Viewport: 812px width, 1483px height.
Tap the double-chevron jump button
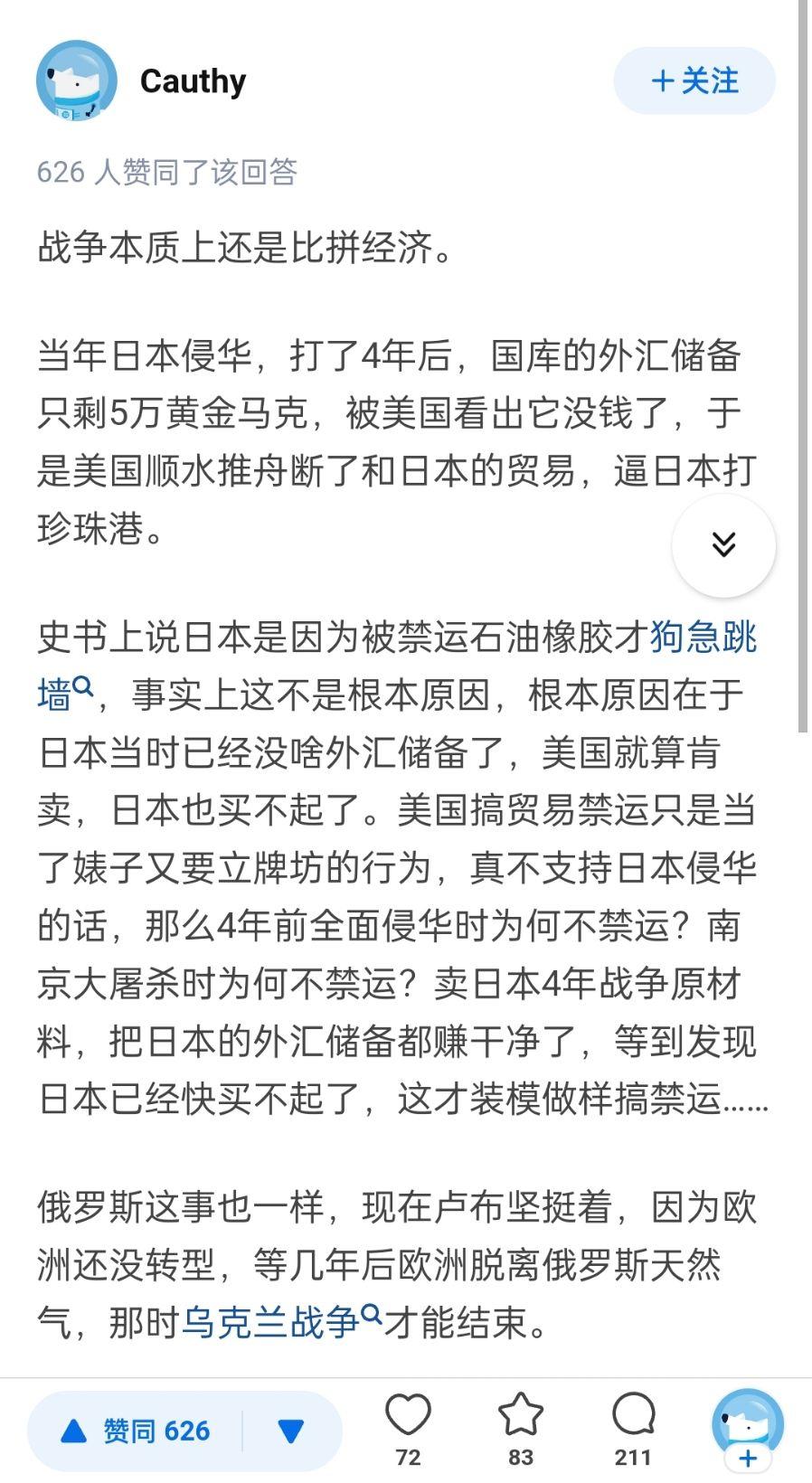click(x=723, y=545)
